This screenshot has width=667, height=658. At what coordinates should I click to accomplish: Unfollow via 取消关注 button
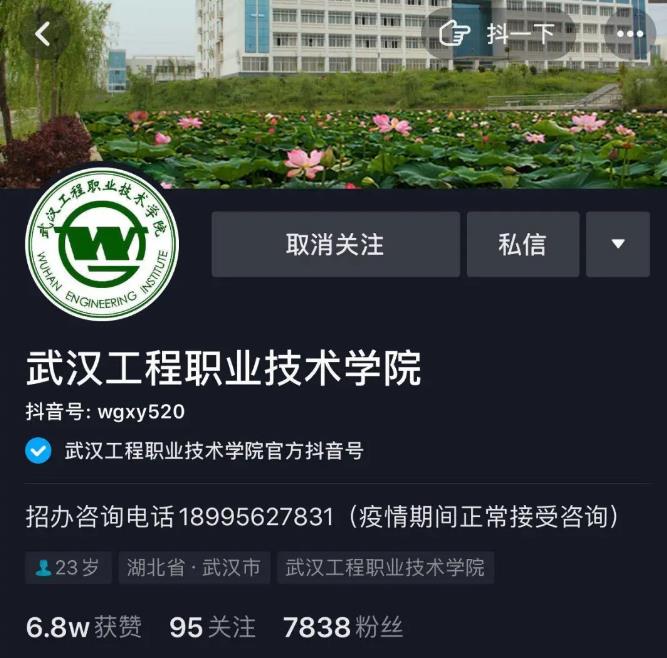pyautogui.click(x=335, y=244)
